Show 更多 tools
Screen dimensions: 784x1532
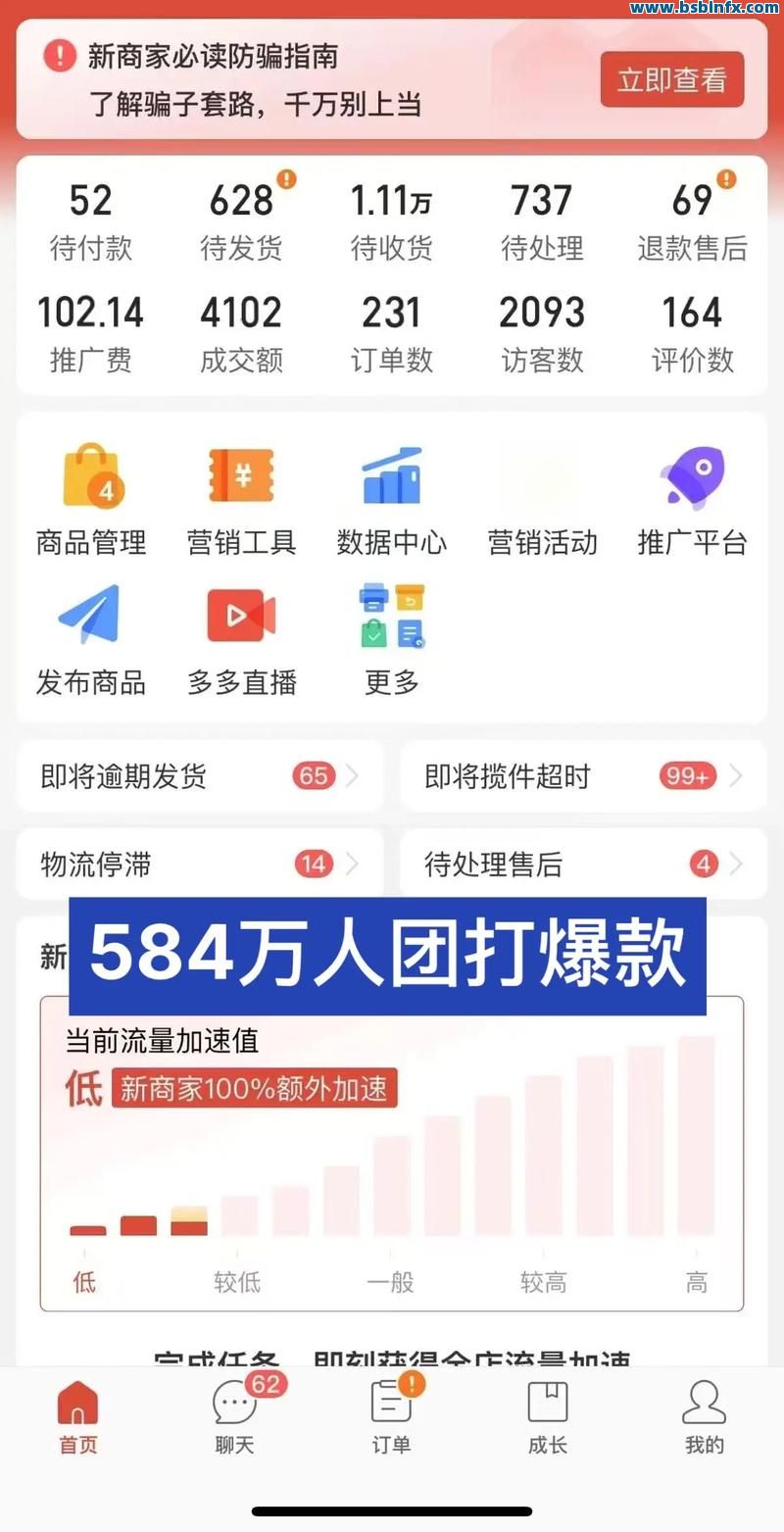point(392,640)
